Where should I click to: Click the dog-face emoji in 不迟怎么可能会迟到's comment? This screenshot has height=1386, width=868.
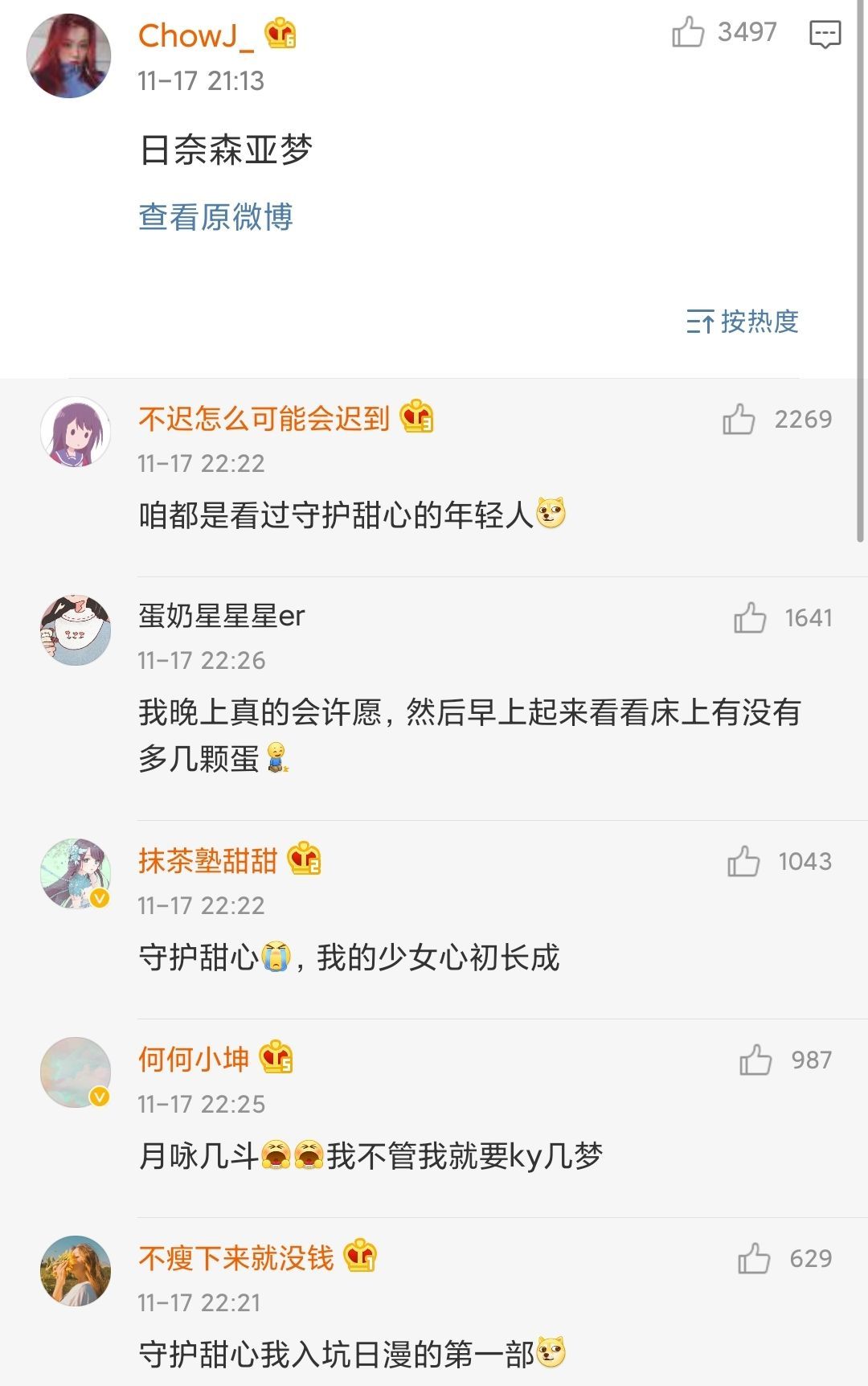[550, 512]
